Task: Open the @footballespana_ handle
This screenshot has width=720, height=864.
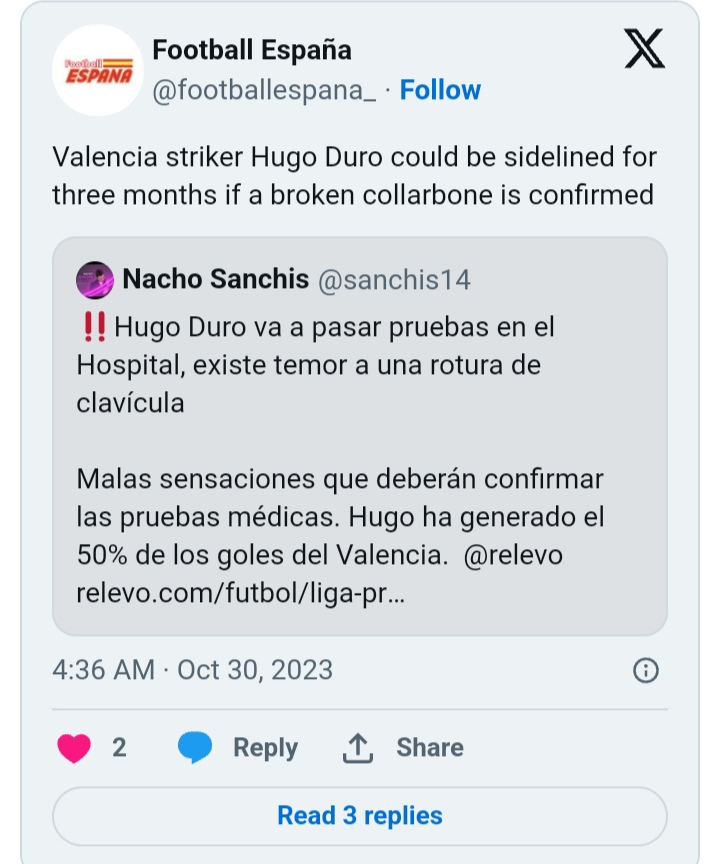Action: 264,90
